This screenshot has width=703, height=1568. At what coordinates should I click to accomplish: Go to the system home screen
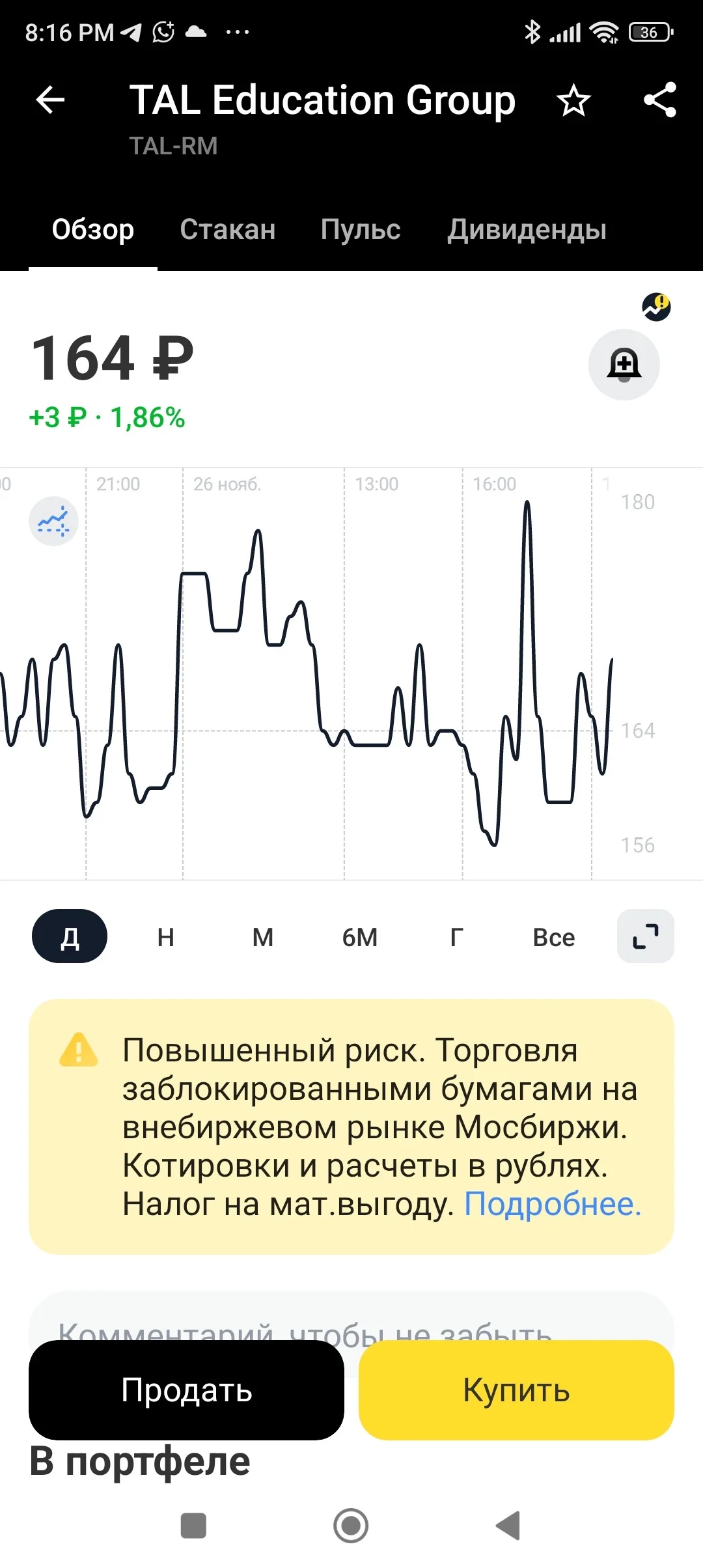351,1525
